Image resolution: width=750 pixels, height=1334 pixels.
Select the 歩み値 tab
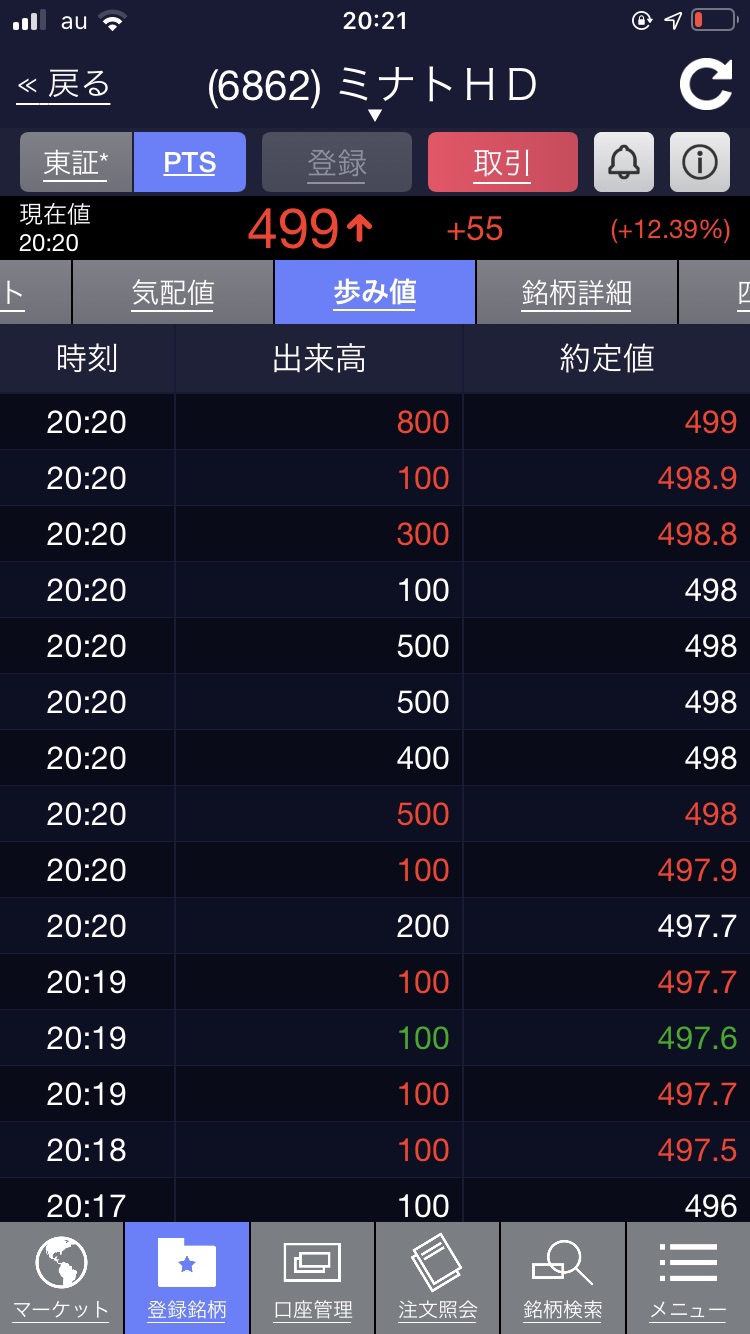[375, 292]
